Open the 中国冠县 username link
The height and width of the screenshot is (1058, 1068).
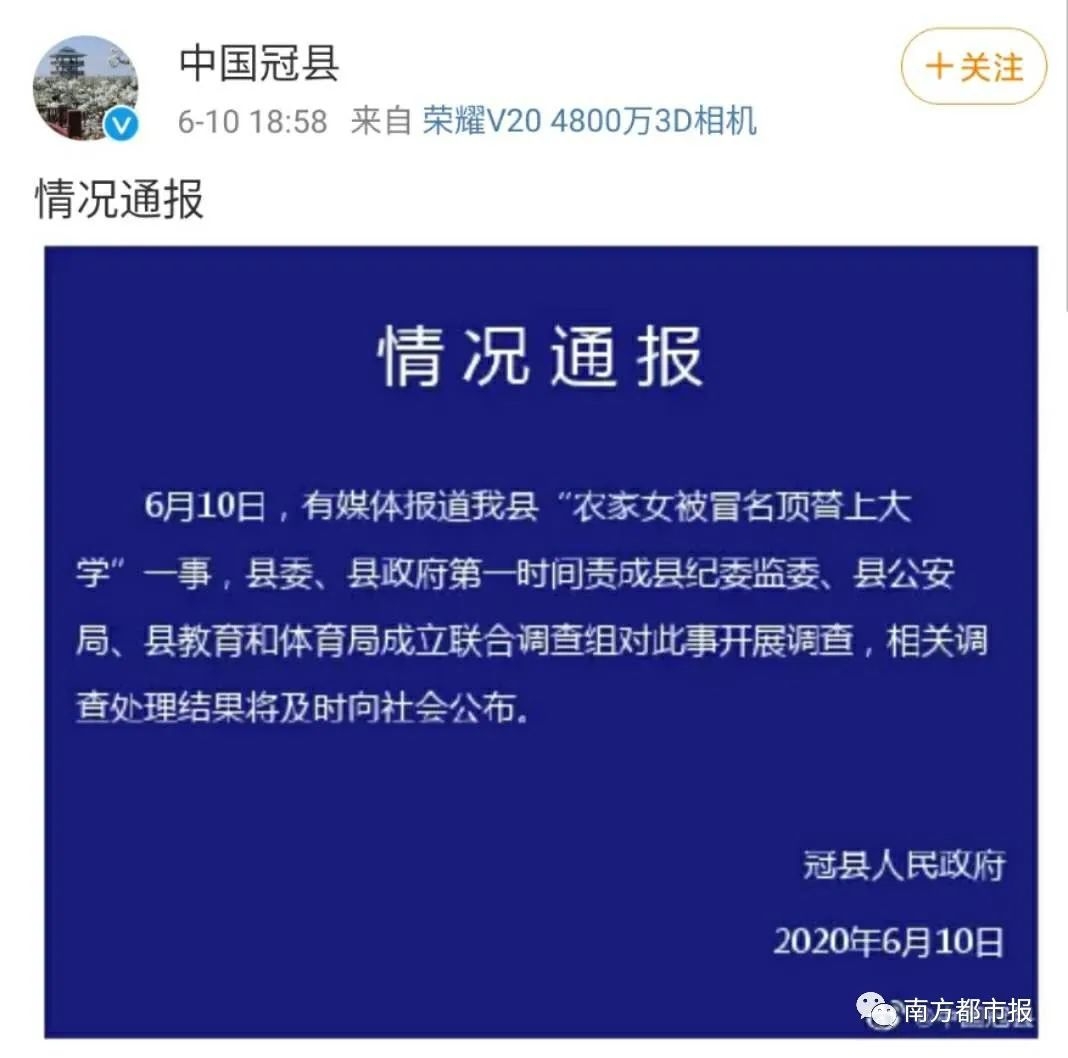259,63
